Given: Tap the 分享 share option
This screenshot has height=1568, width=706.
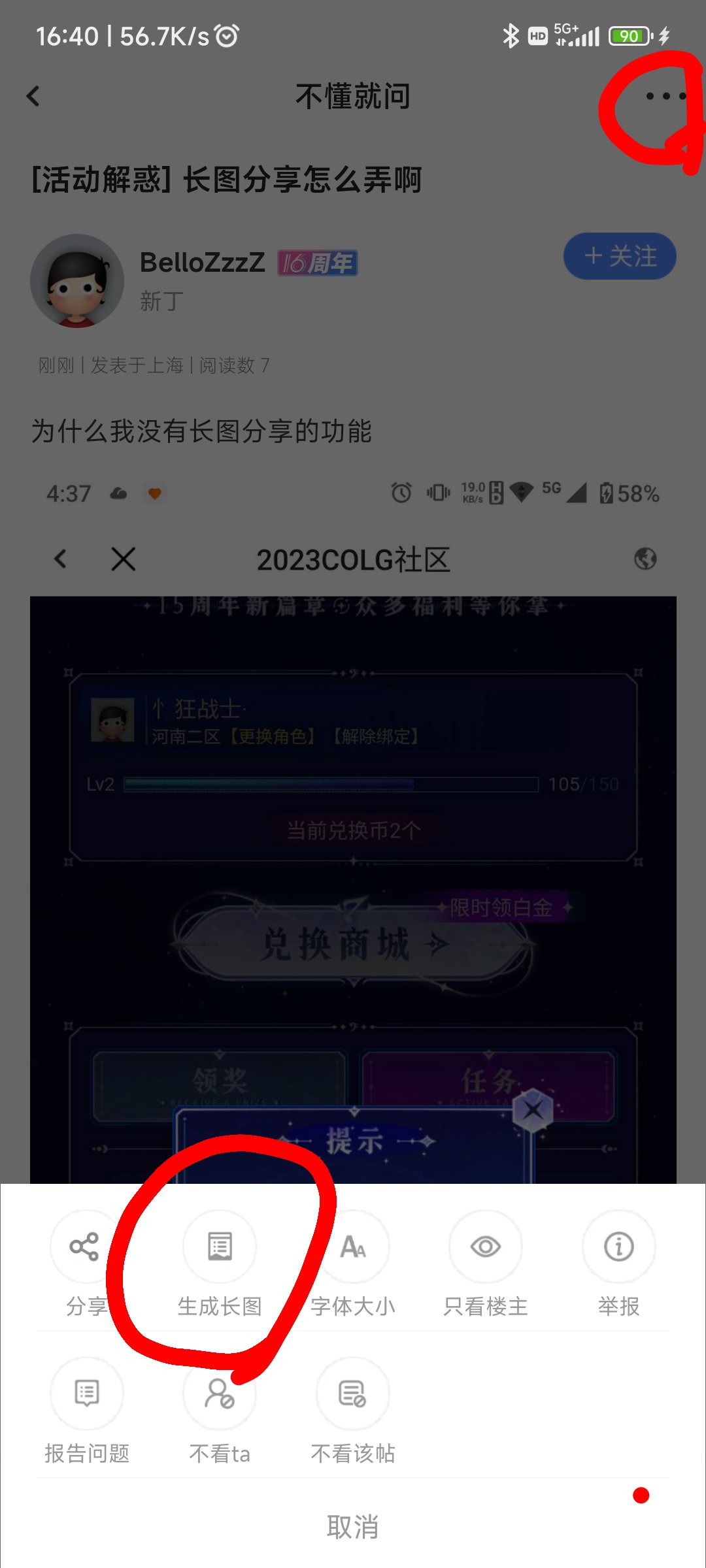Looking at the screenshot, I should point(85,1248).
